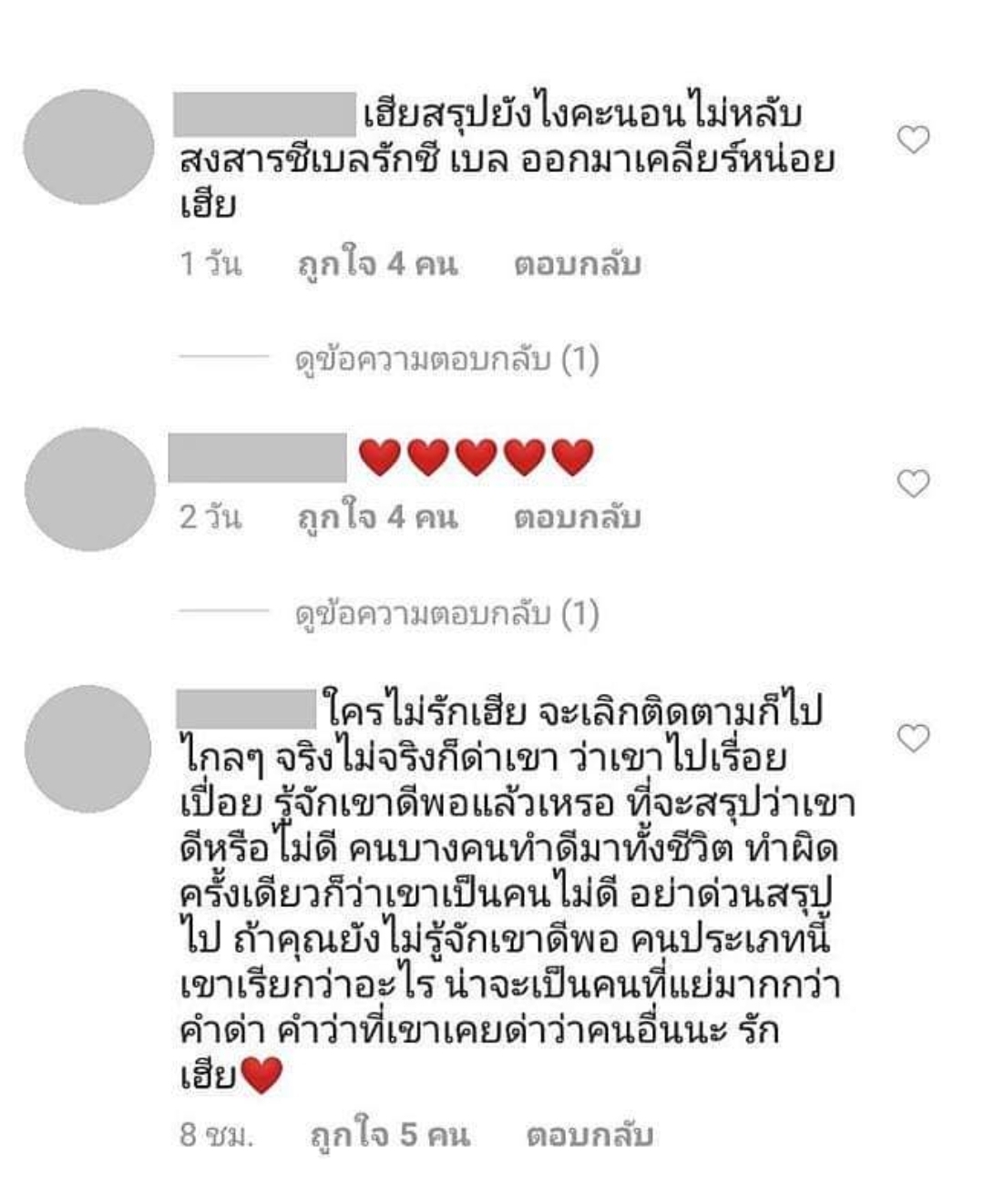View replies under the five hearts comment

pyautogui.click(x=446, y=614)
